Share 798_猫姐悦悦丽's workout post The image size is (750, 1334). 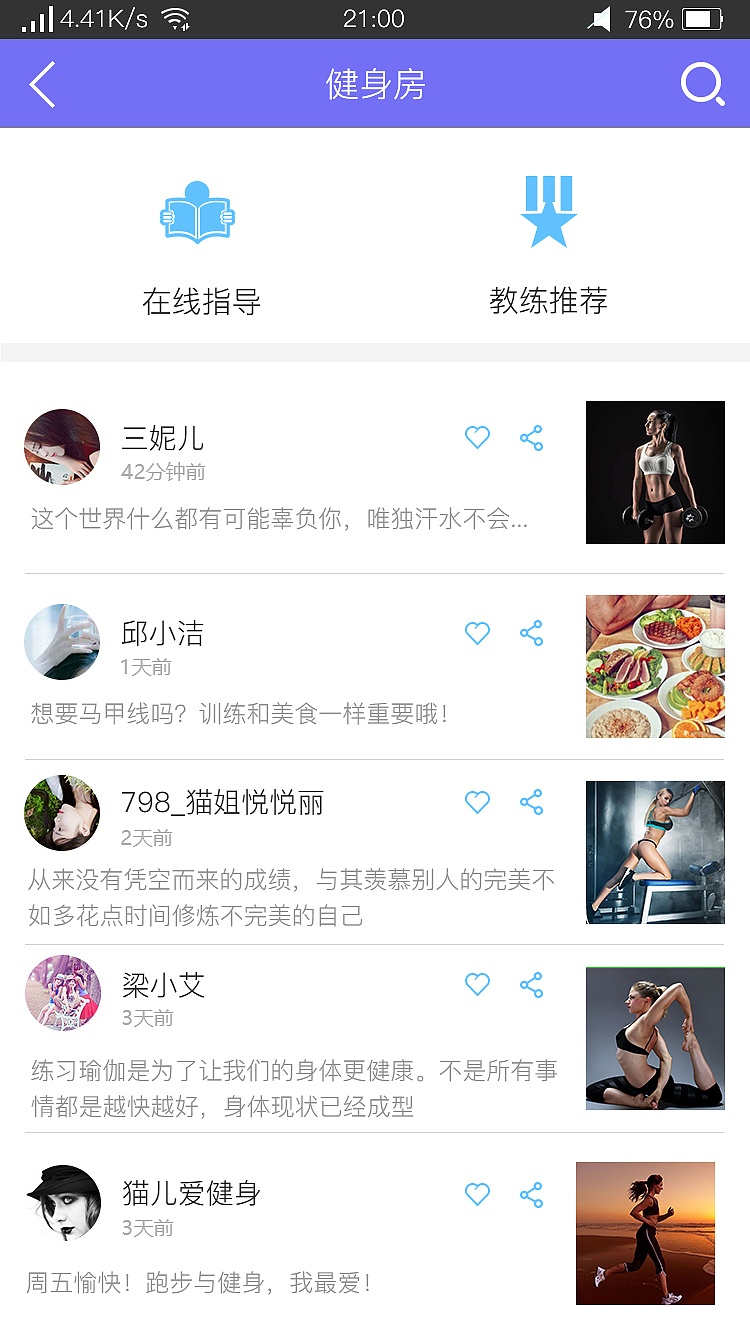point(531,802)
